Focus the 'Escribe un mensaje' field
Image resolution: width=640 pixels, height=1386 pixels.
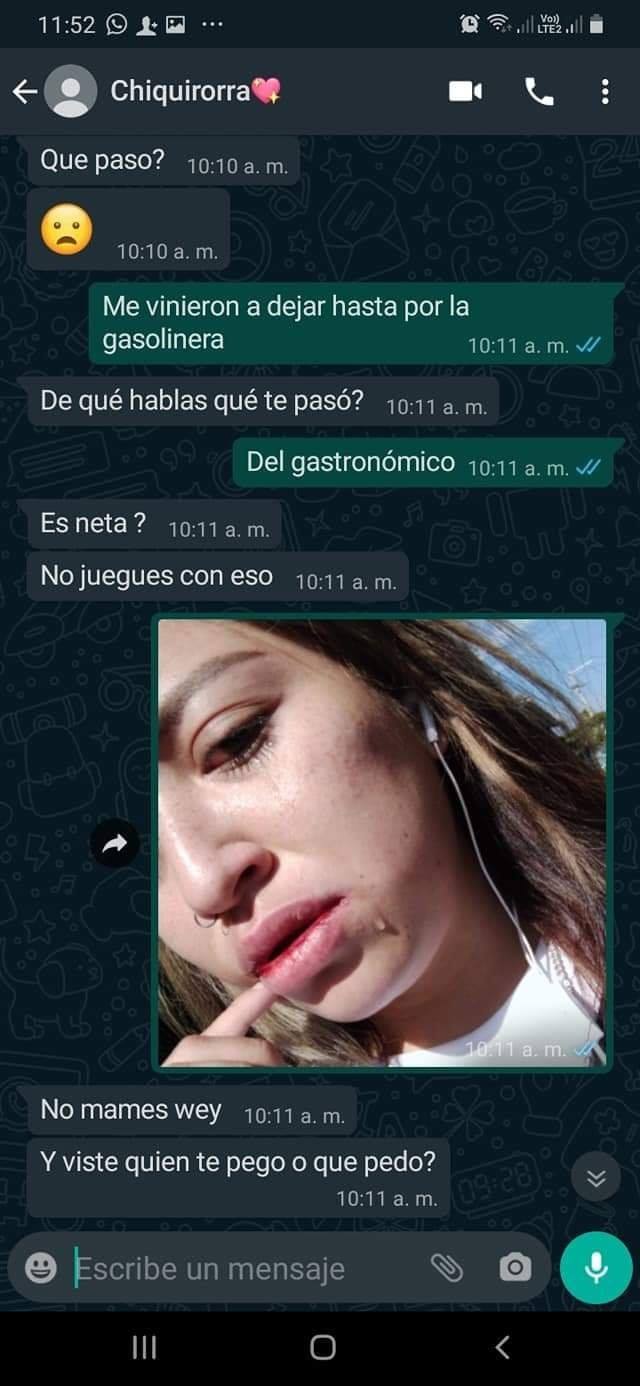point(240,1268)
